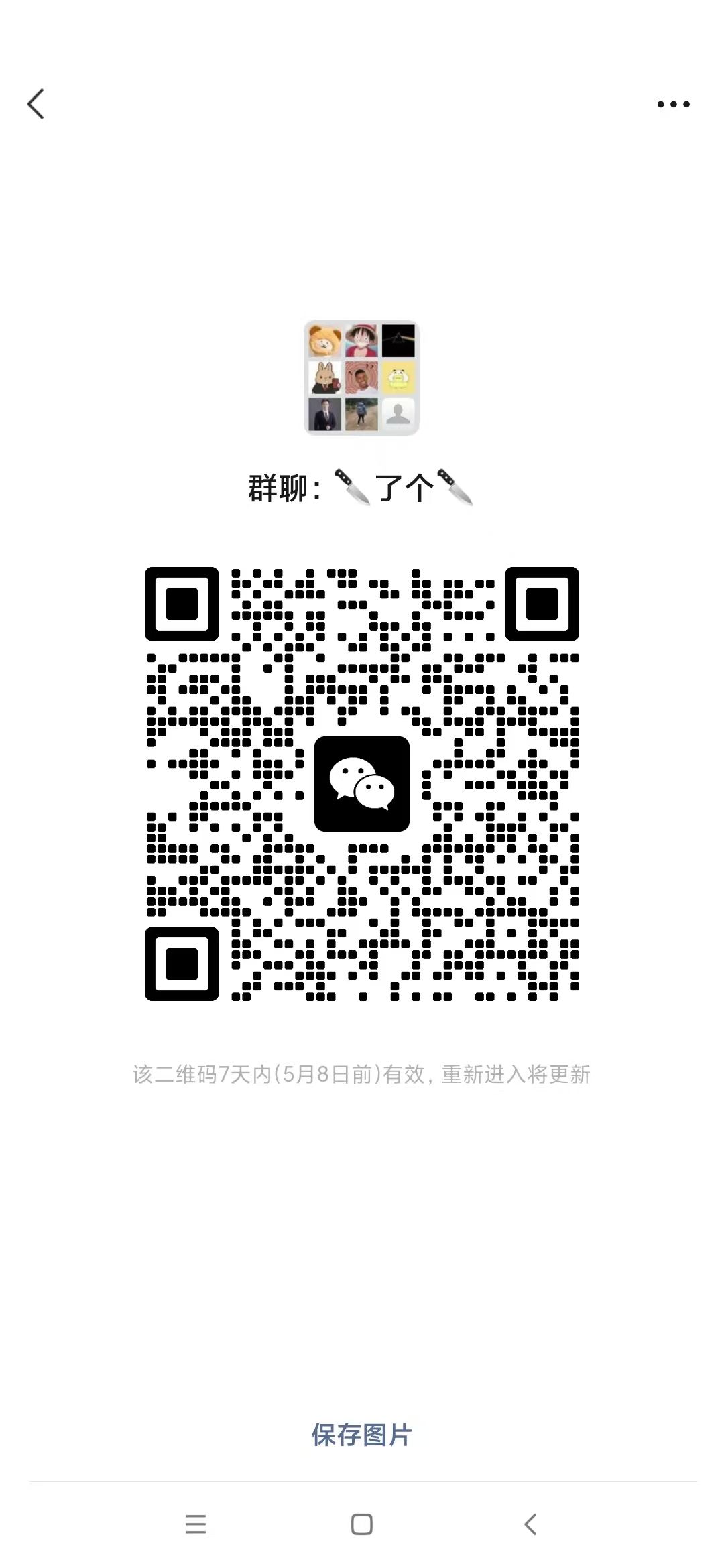Tap the back arrow at top left
The image size is (724, 1568).
coord(37,104)
